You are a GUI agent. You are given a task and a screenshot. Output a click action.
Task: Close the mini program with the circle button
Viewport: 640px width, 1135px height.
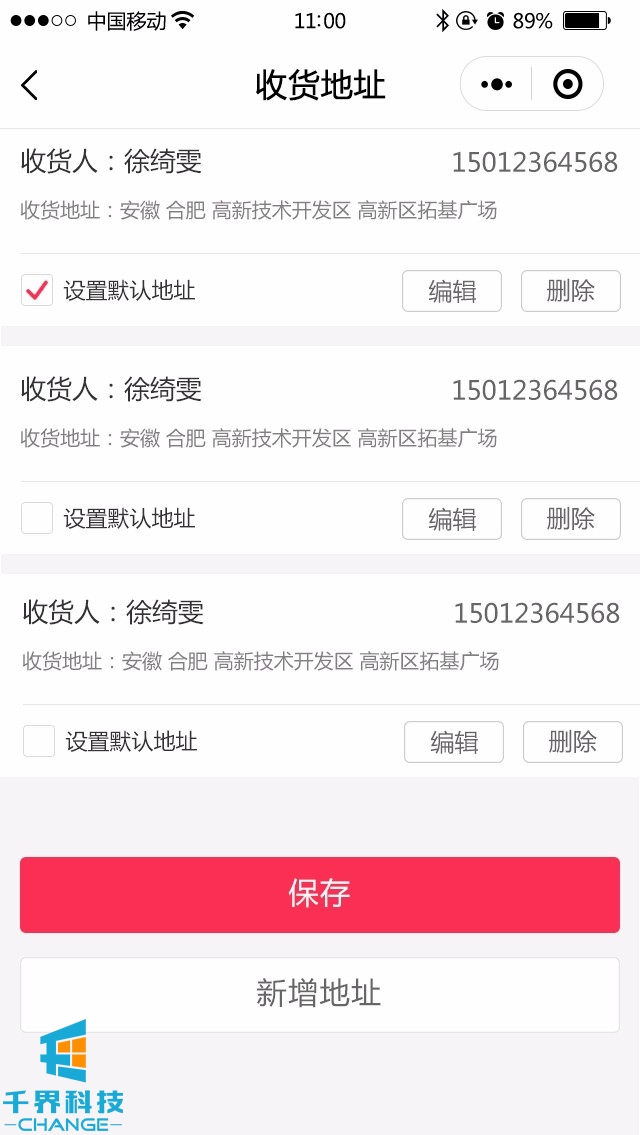click(x=567, y=85)
